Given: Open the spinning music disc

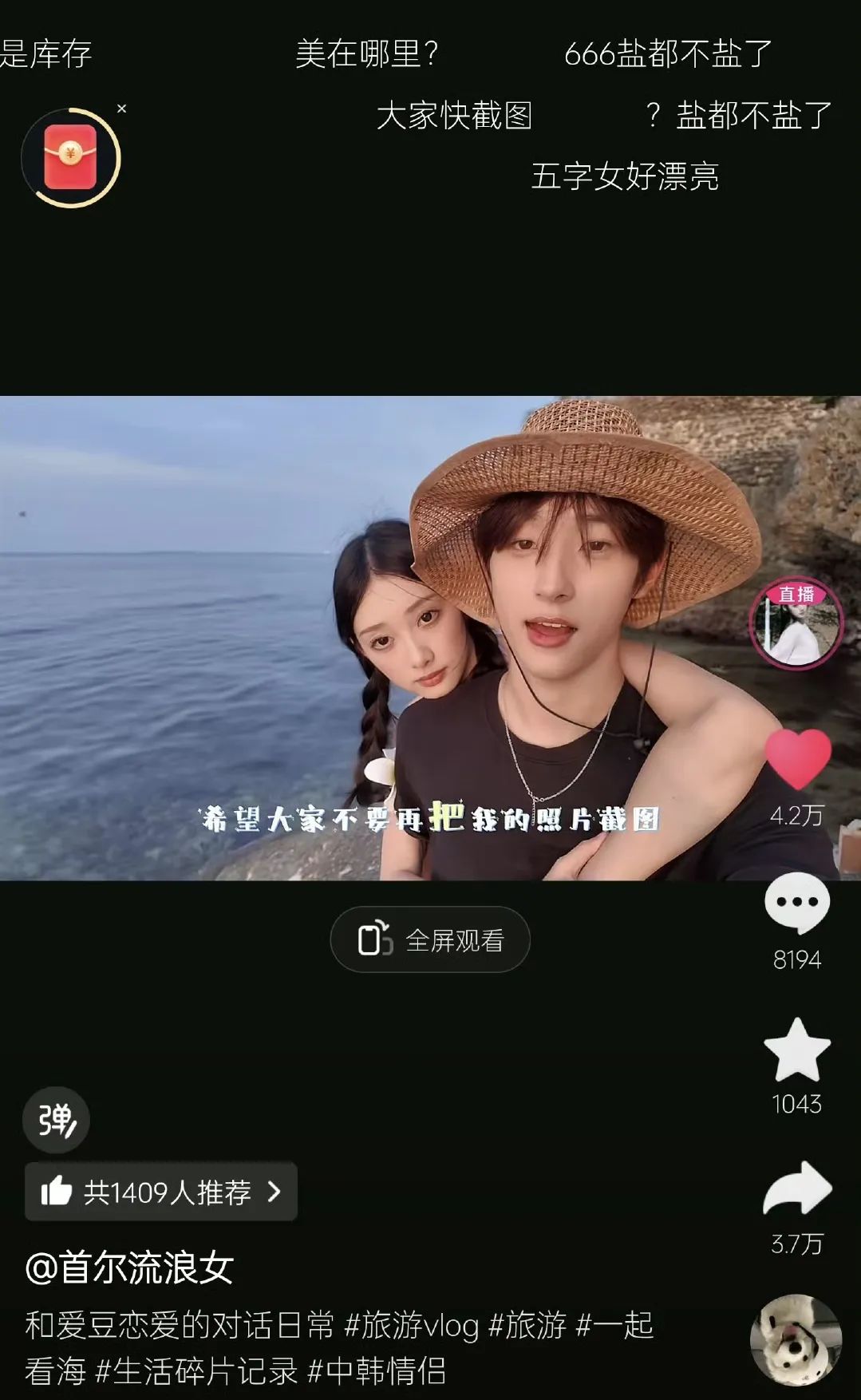Looking at the screenshot, I should point(796,1339).
